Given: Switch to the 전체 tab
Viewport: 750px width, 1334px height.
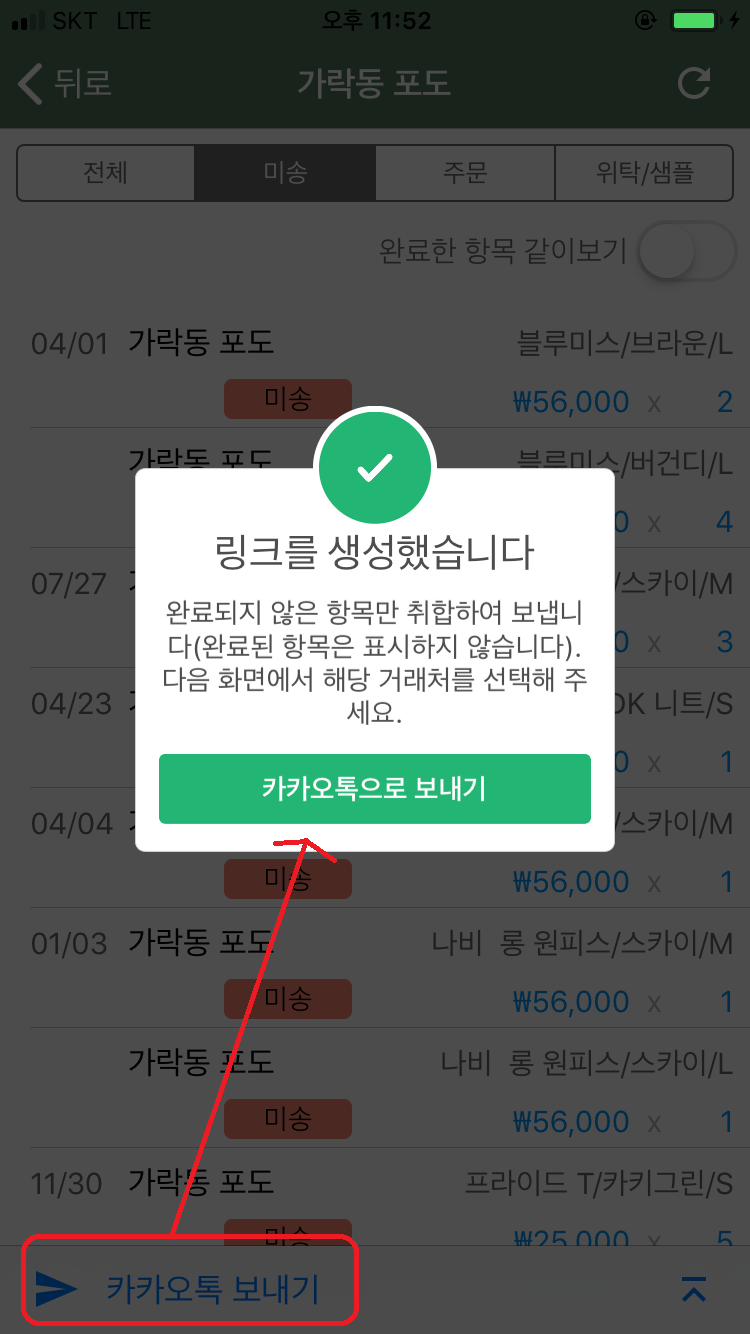Looking at the screenshot, I should pos(106,173).
